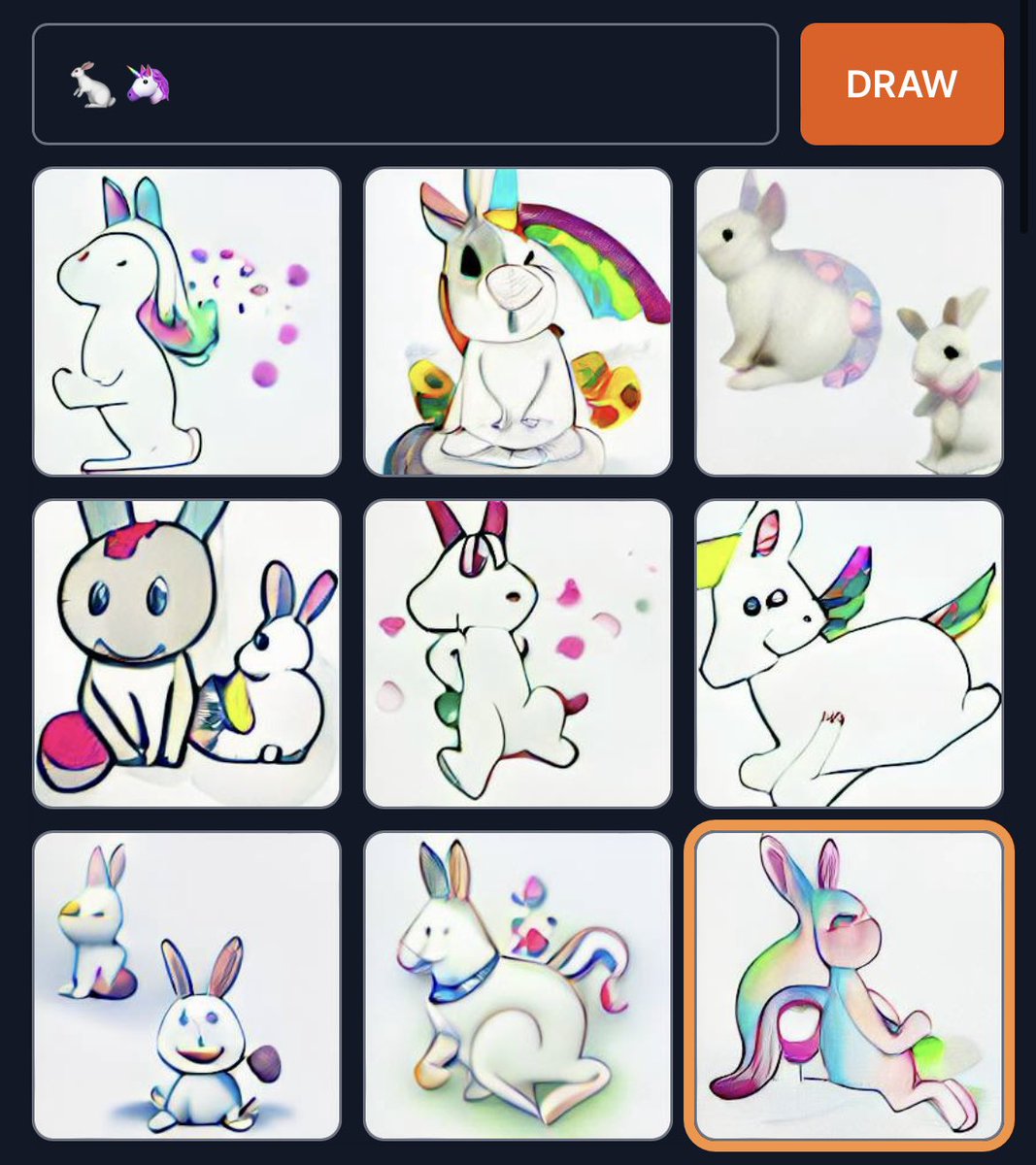Focus the emoji prompt input field
Screen dimensions: 1036x1165
coord(405,84)
